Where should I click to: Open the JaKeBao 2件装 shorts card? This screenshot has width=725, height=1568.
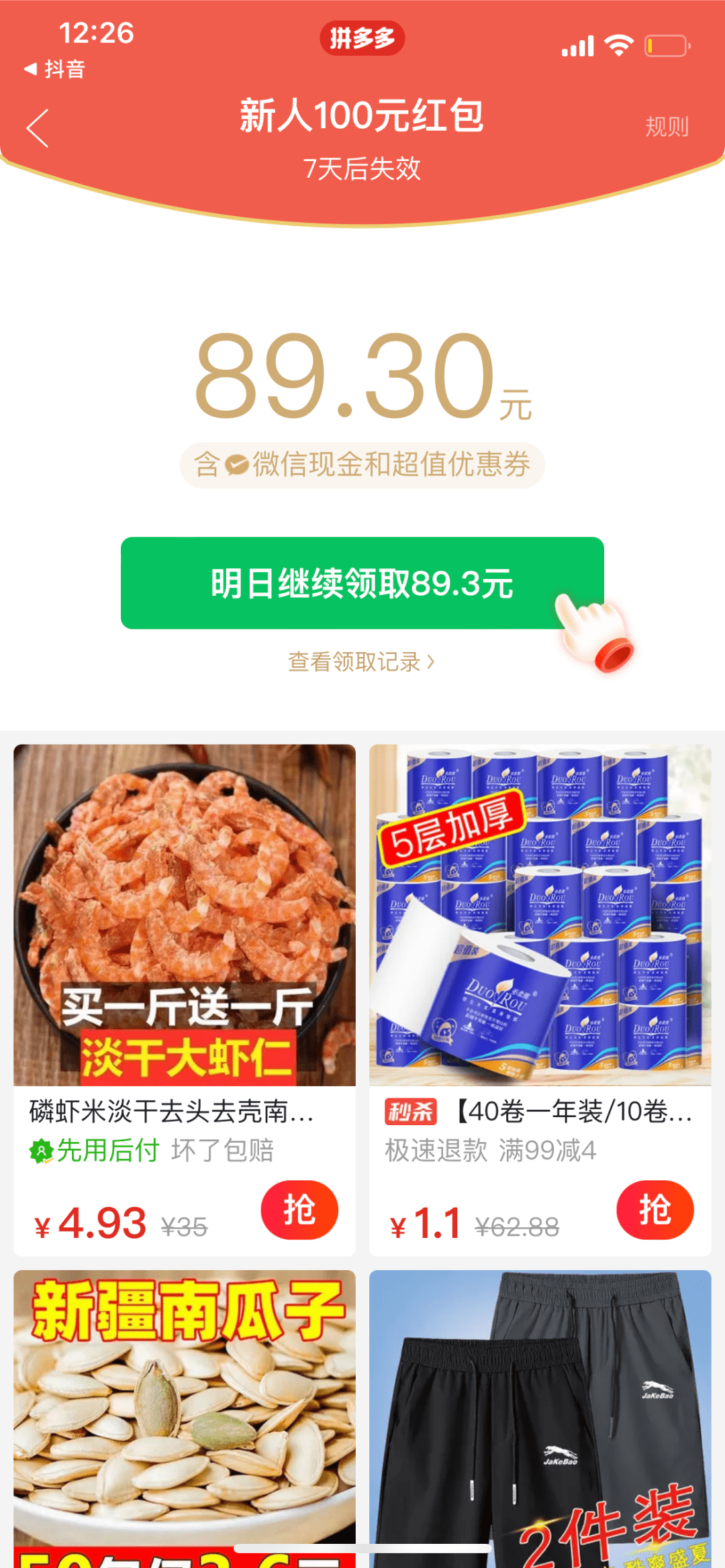540,1409
